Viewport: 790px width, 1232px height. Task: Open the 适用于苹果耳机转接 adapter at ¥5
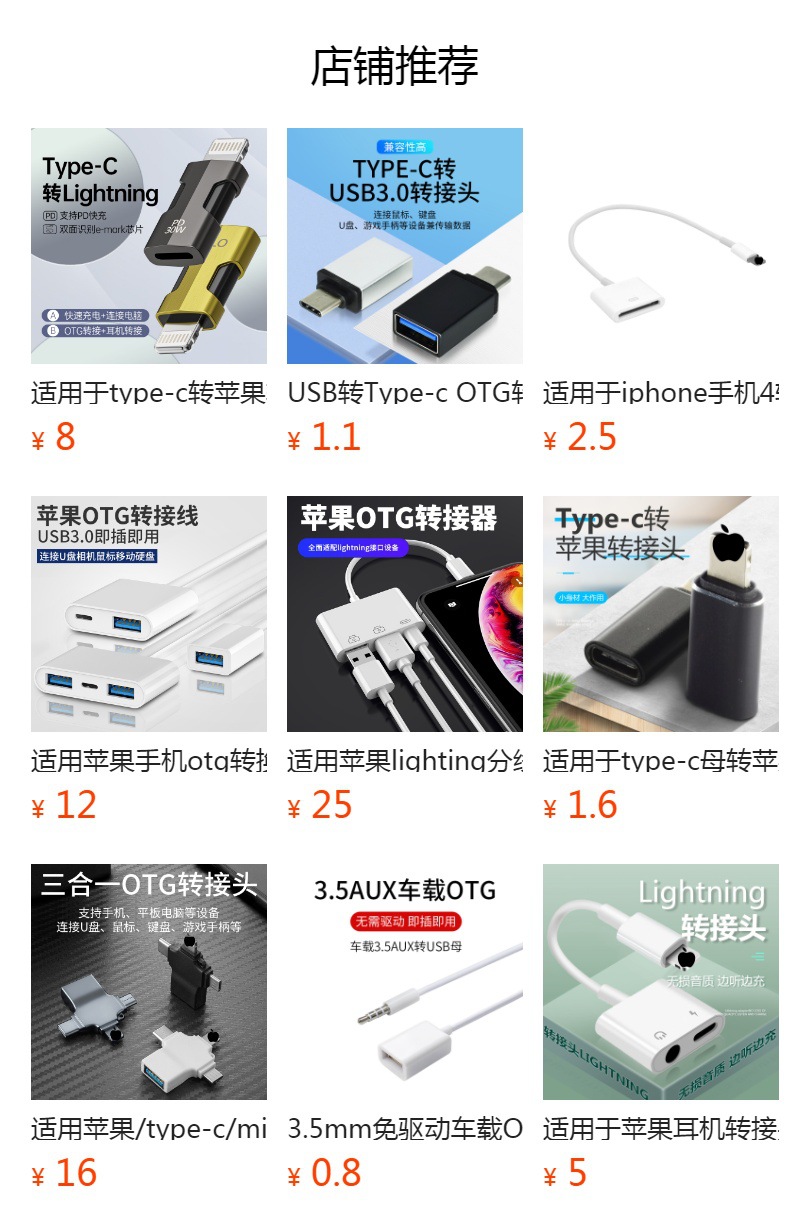[x=661, y=982]
